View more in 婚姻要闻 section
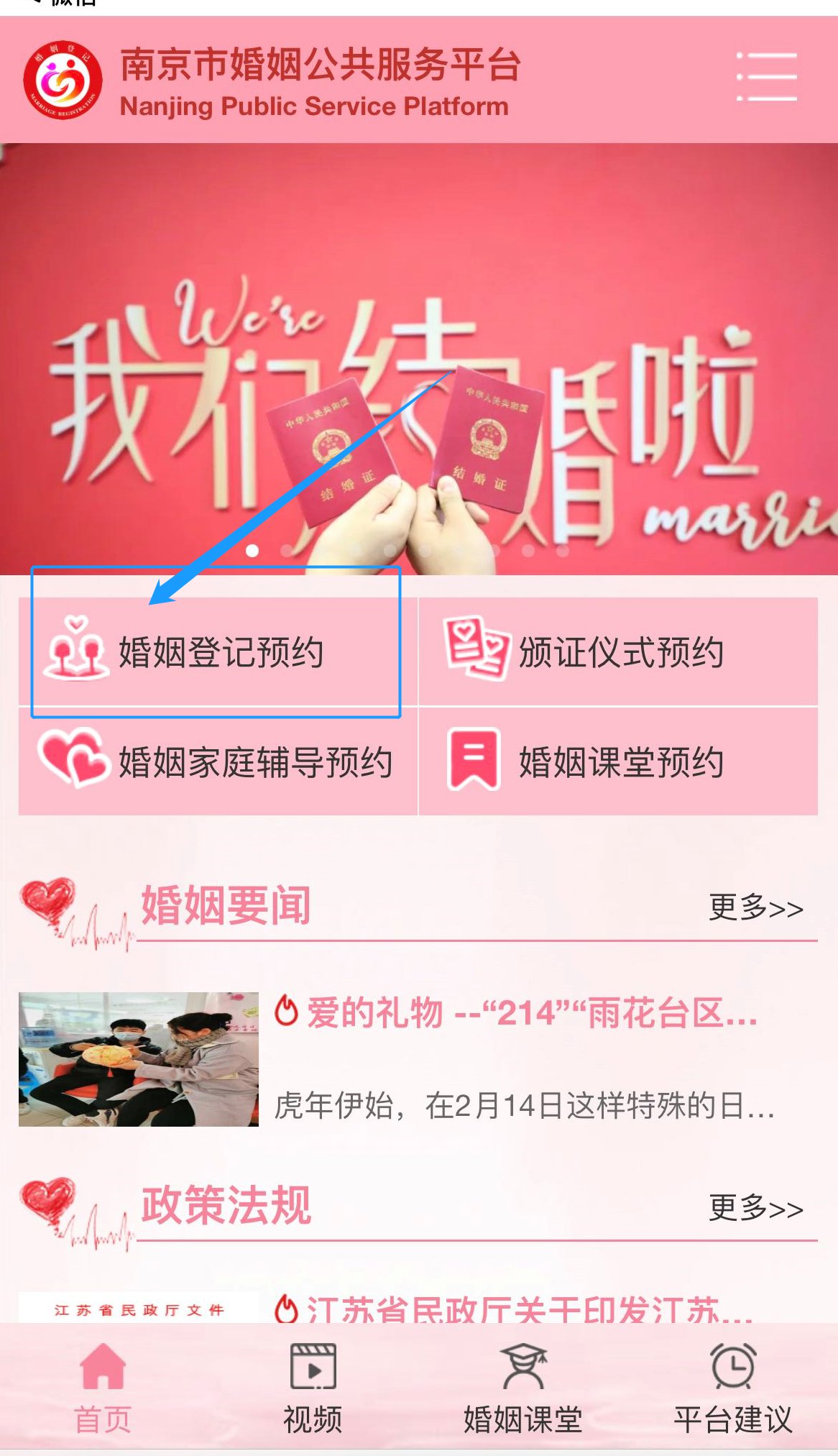 (755, 907)
